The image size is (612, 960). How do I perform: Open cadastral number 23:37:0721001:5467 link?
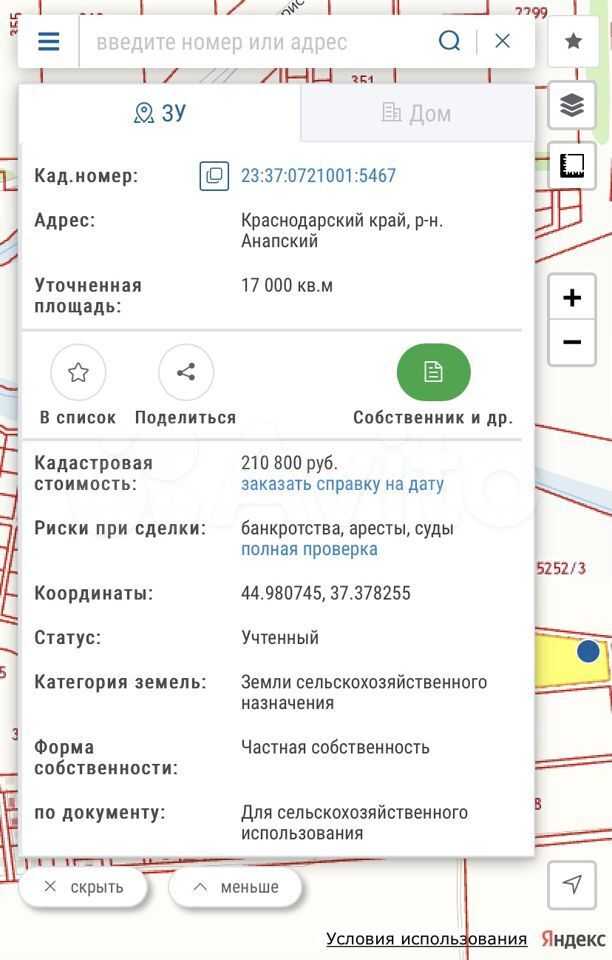pos(318,176)
